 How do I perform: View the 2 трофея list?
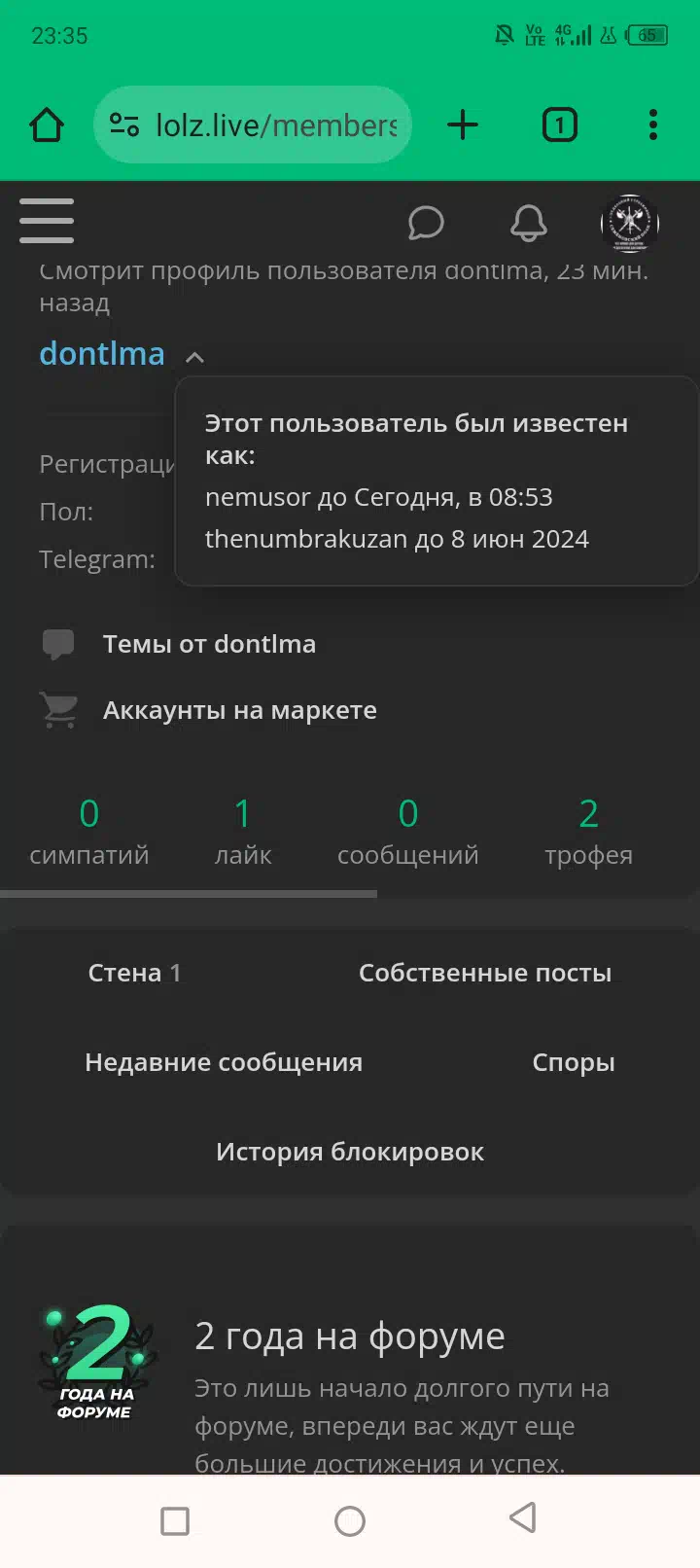(588, 832)
